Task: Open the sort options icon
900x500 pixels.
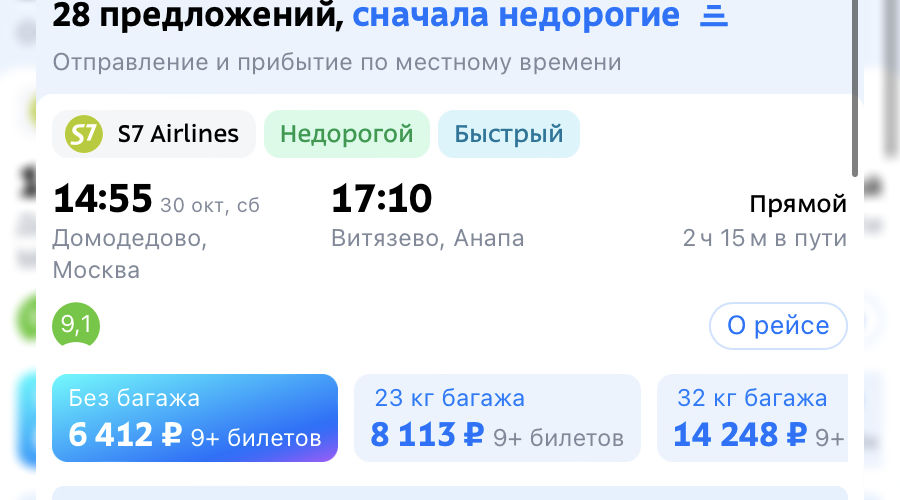Action: coord(713,15)
